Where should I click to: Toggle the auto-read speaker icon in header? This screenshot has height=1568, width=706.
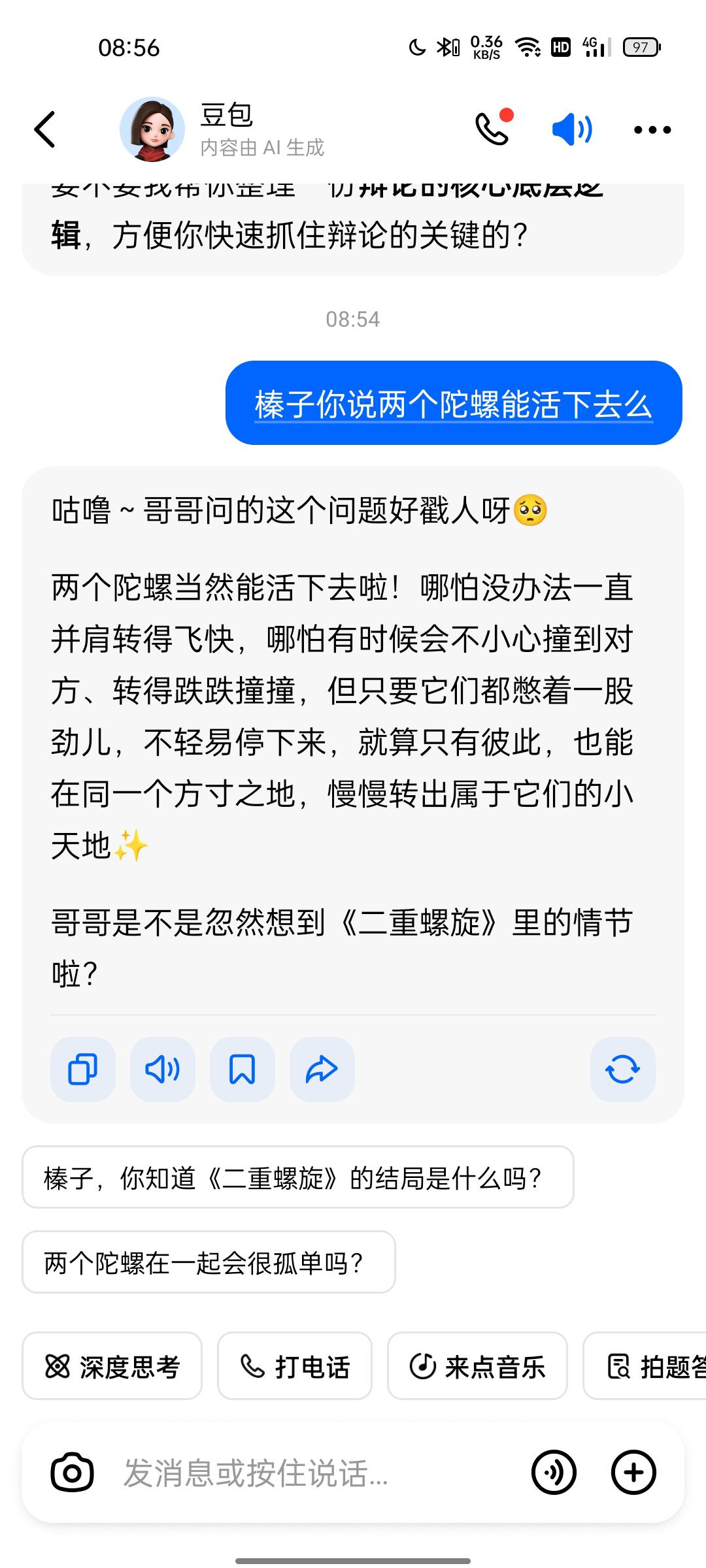point(572,129)
